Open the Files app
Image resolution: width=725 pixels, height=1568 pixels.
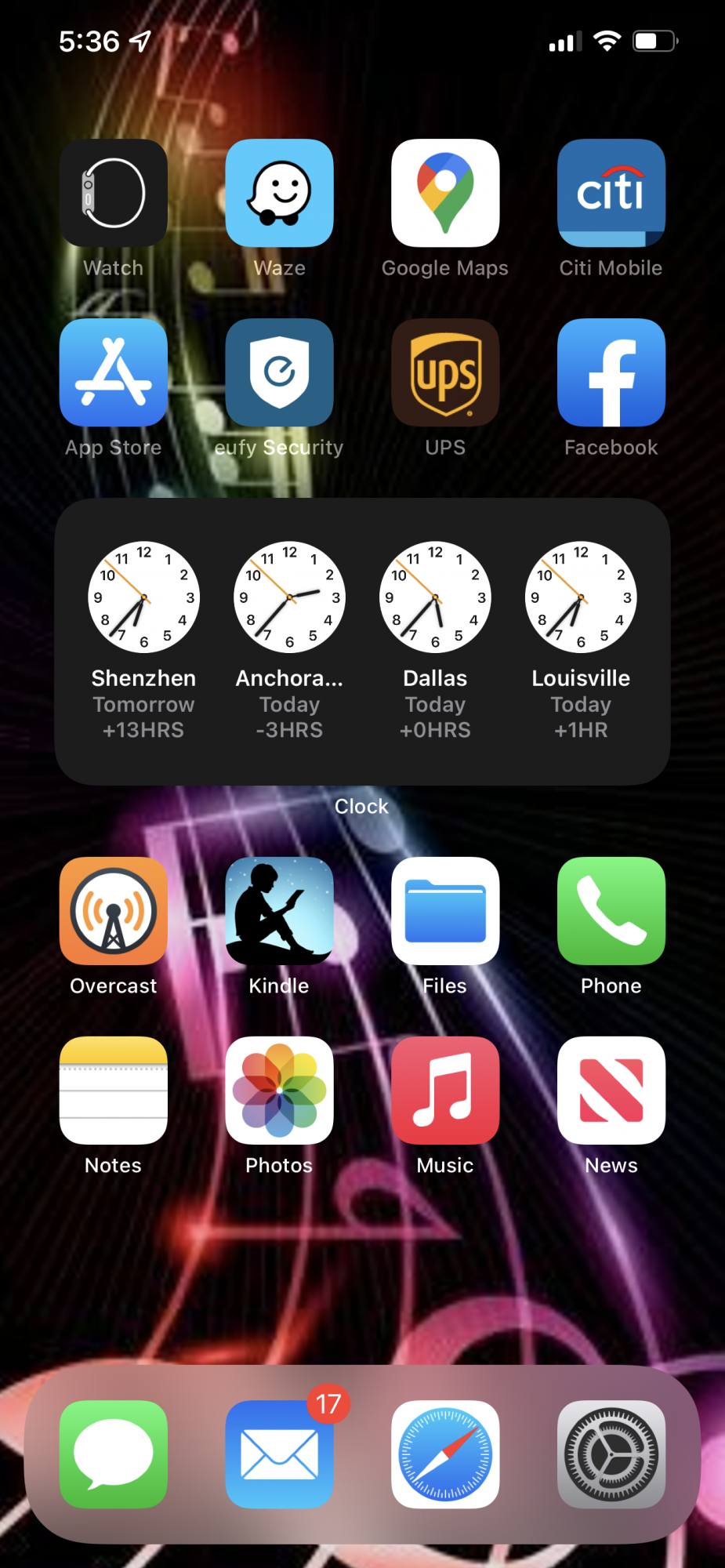point(445,911)
